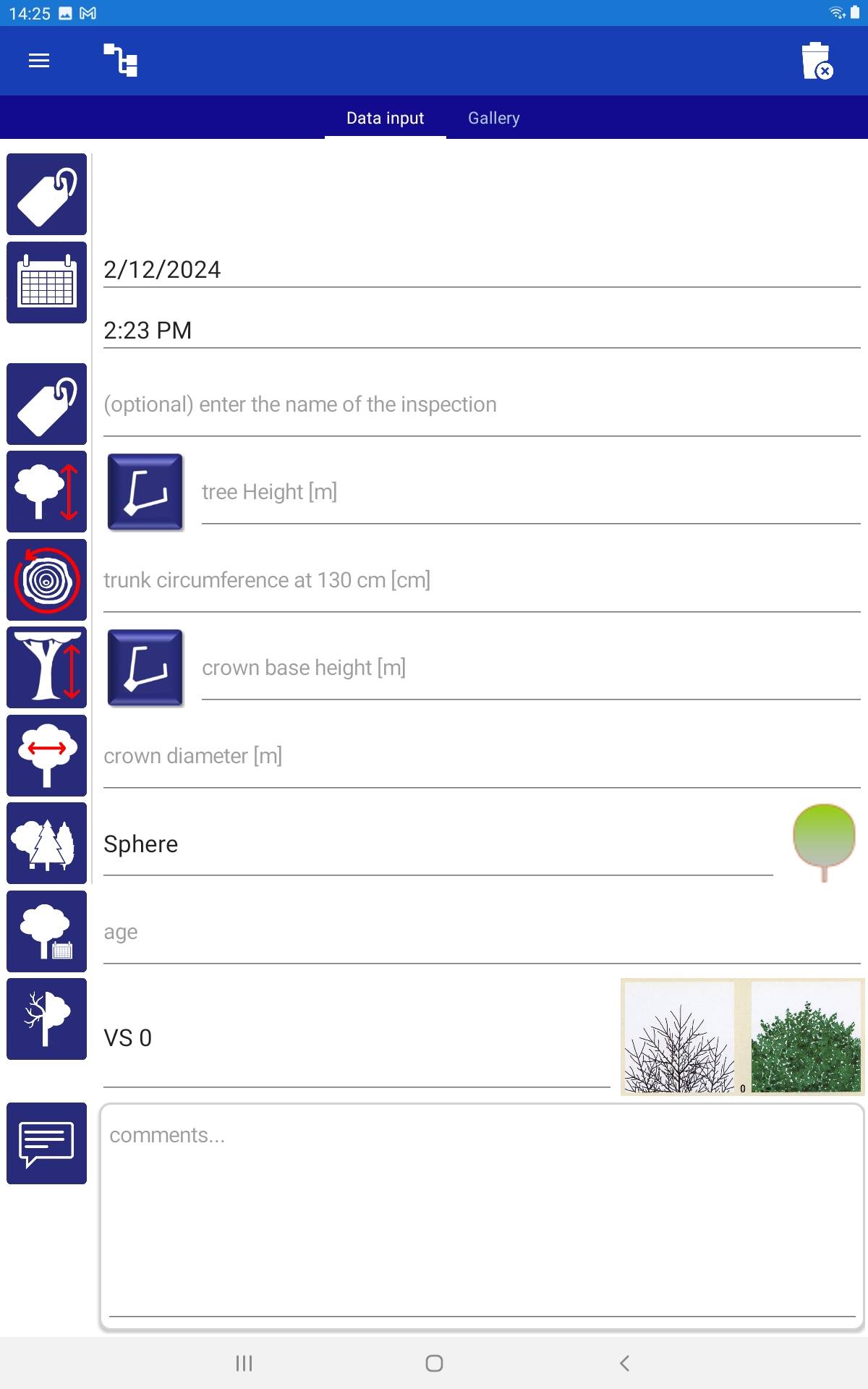868x1389 pixels.
Task: Go back with the system back button
Action: point(625,1364)
